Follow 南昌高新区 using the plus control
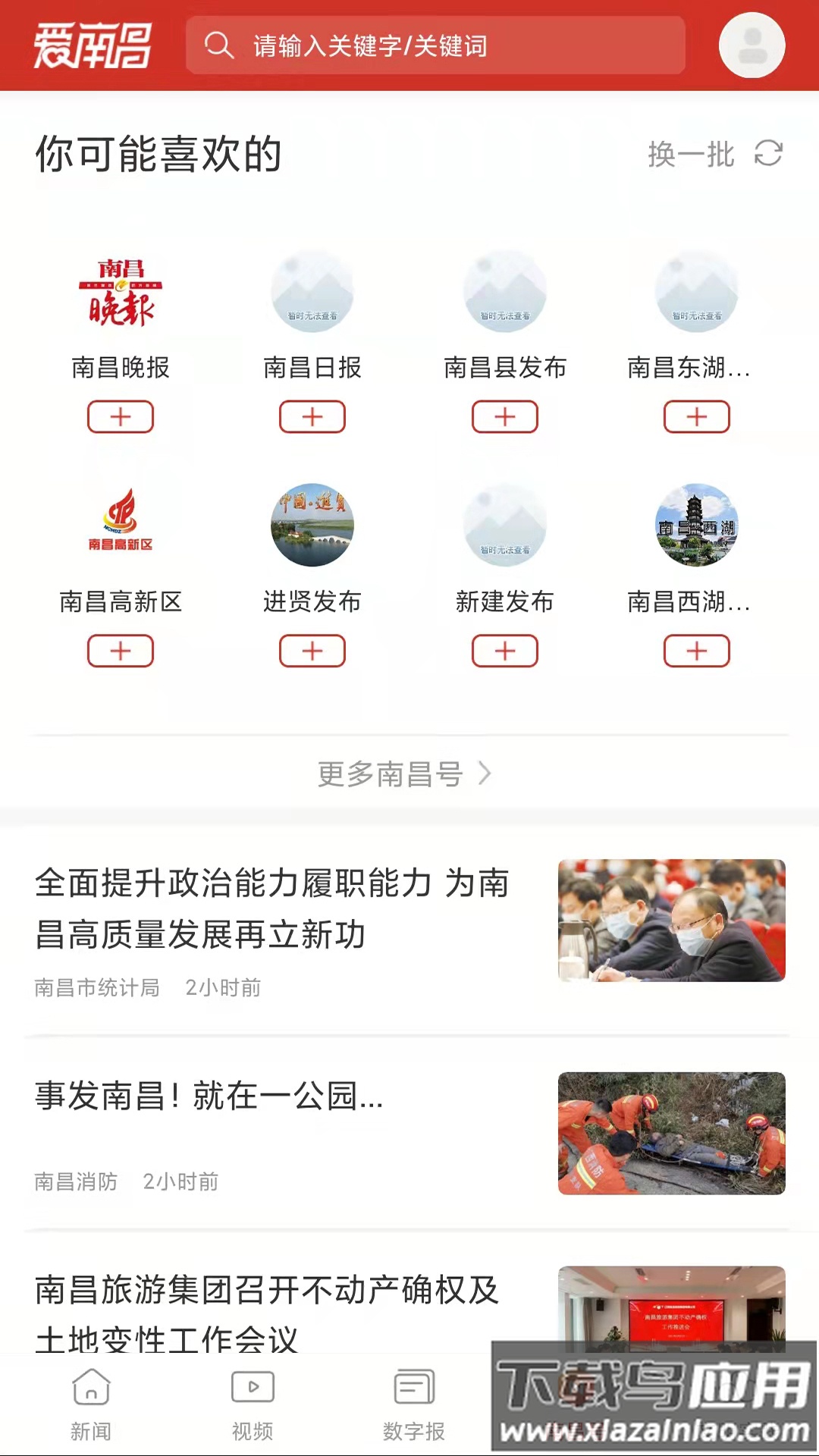819x1456 pixels. 120,651
